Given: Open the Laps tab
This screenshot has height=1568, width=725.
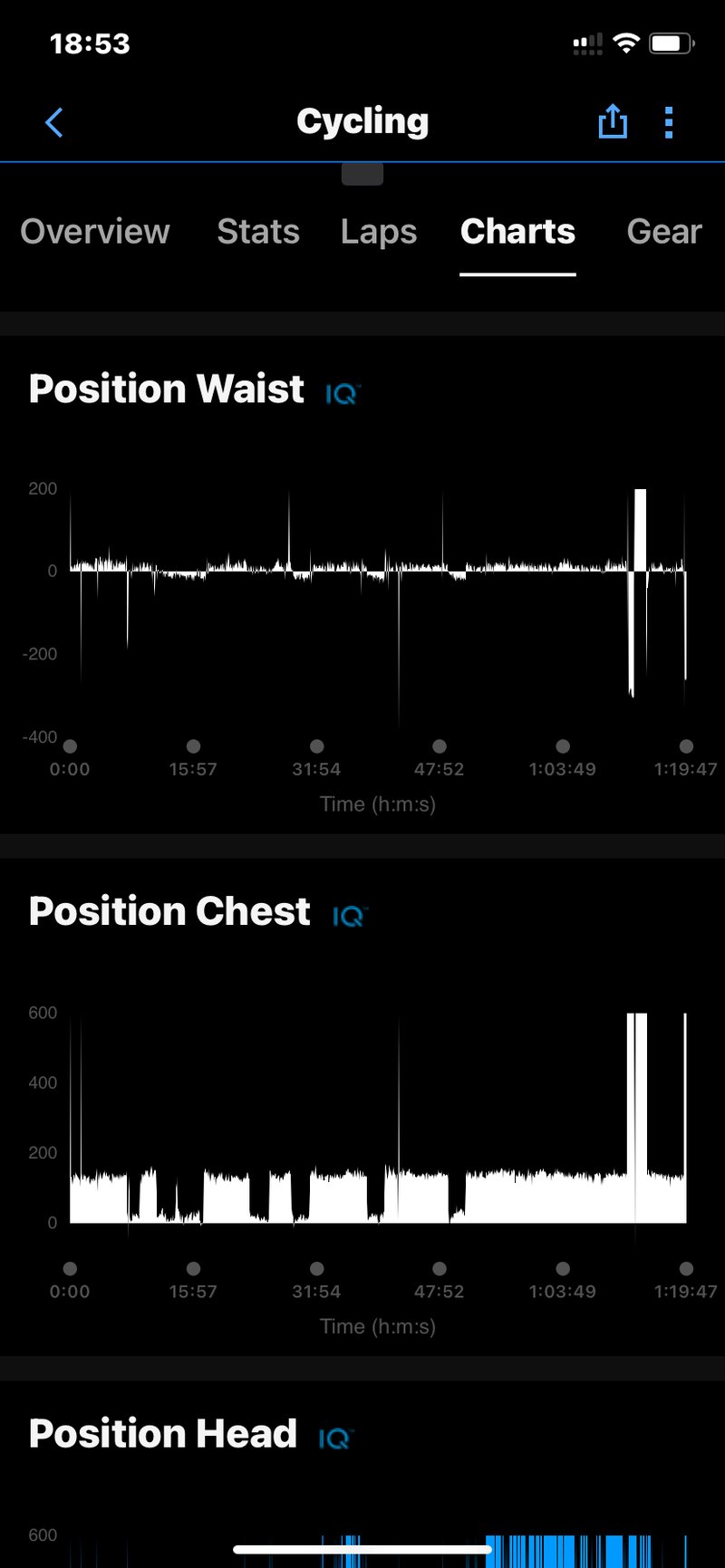Looking at the screenshot, I should 379,232.
